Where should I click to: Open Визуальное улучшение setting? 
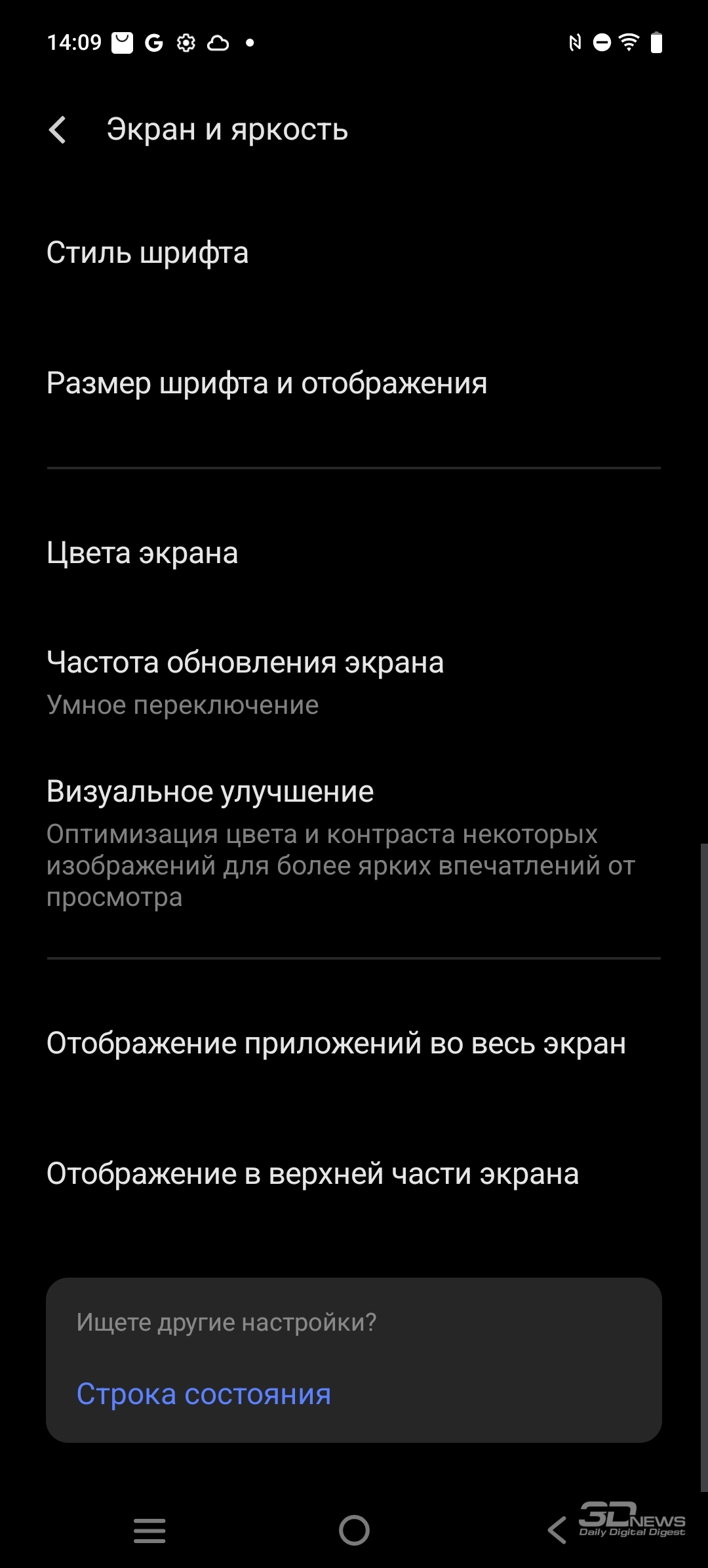coord(354,843)
